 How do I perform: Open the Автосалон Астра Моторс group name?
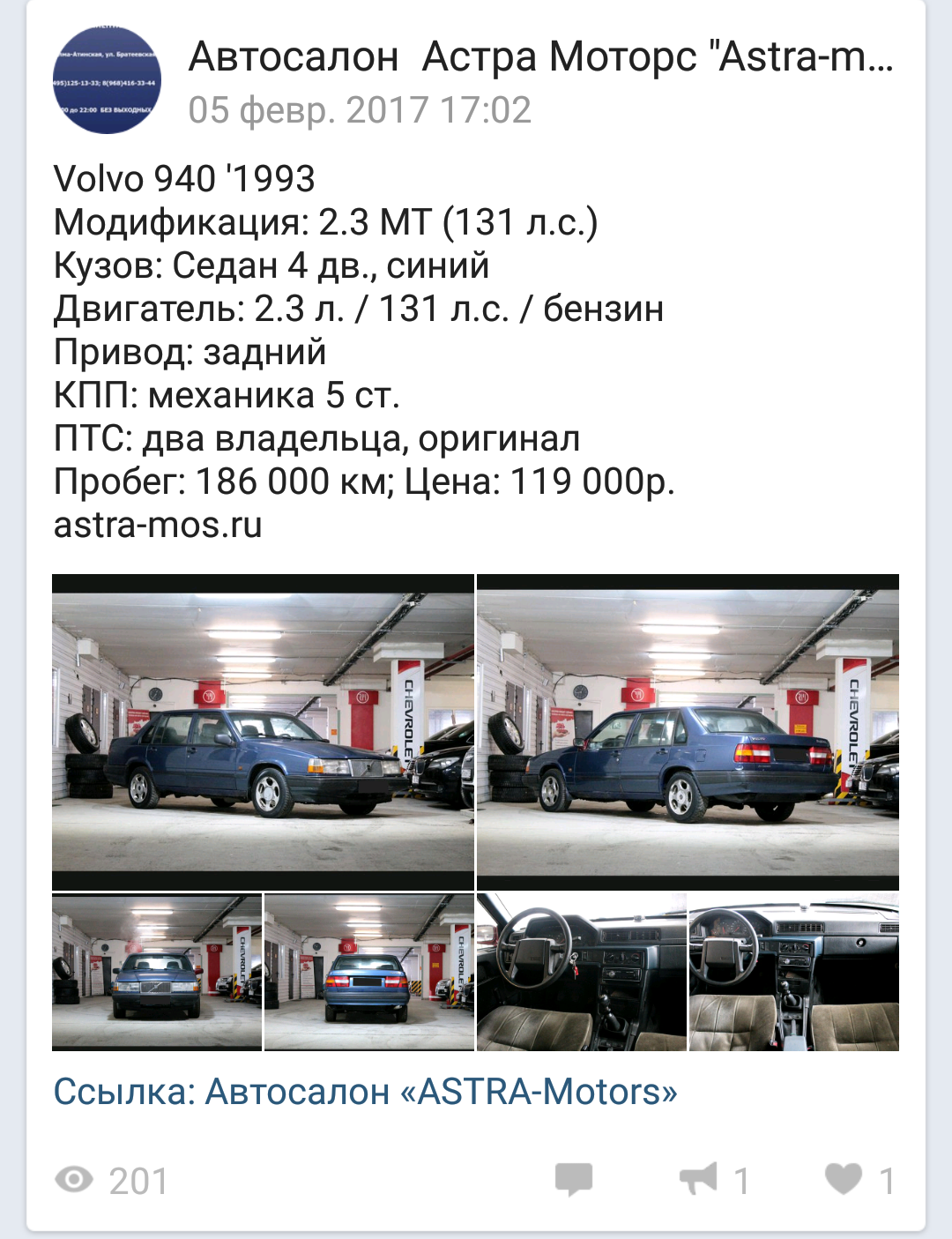point(540,57)
